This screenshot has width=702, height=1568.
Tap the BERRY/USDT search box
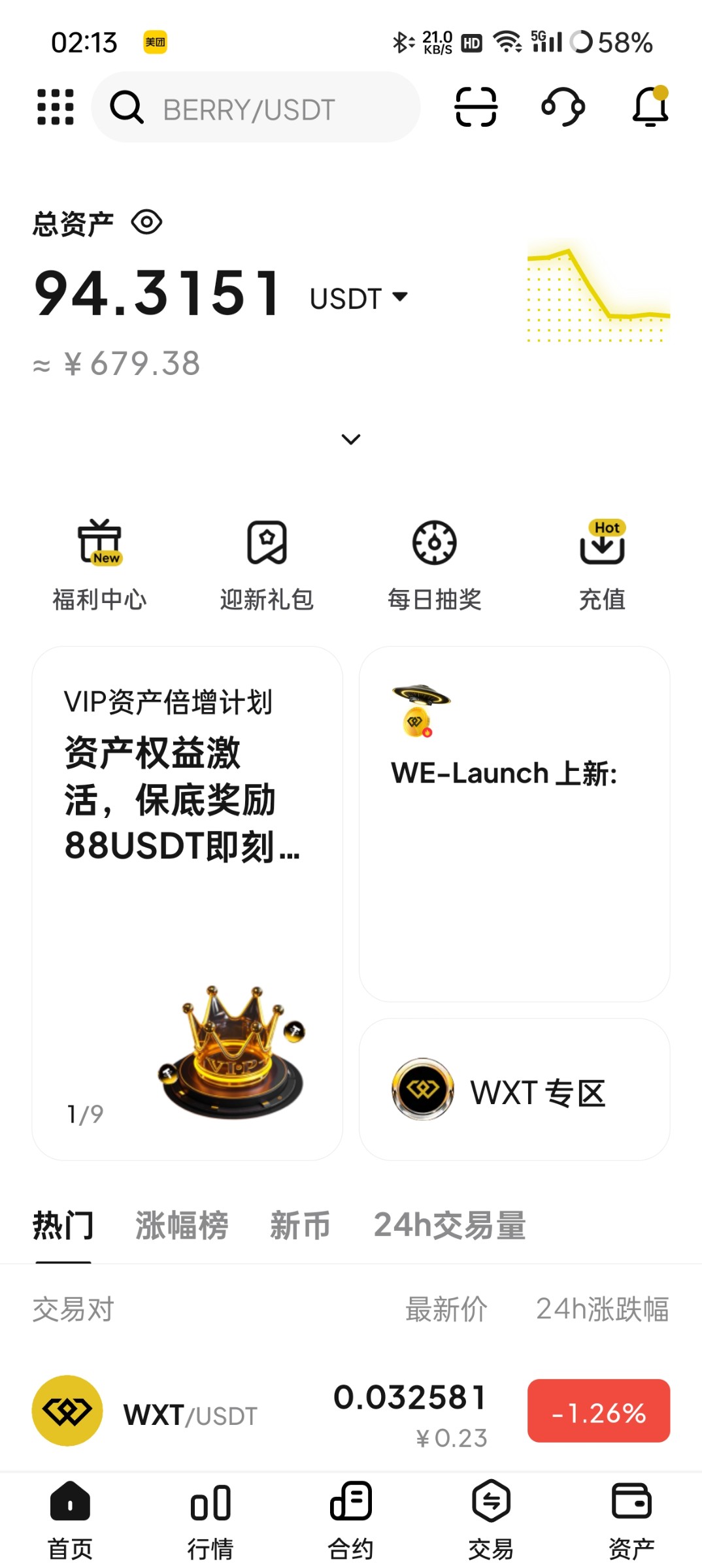[x=255, y=108]
